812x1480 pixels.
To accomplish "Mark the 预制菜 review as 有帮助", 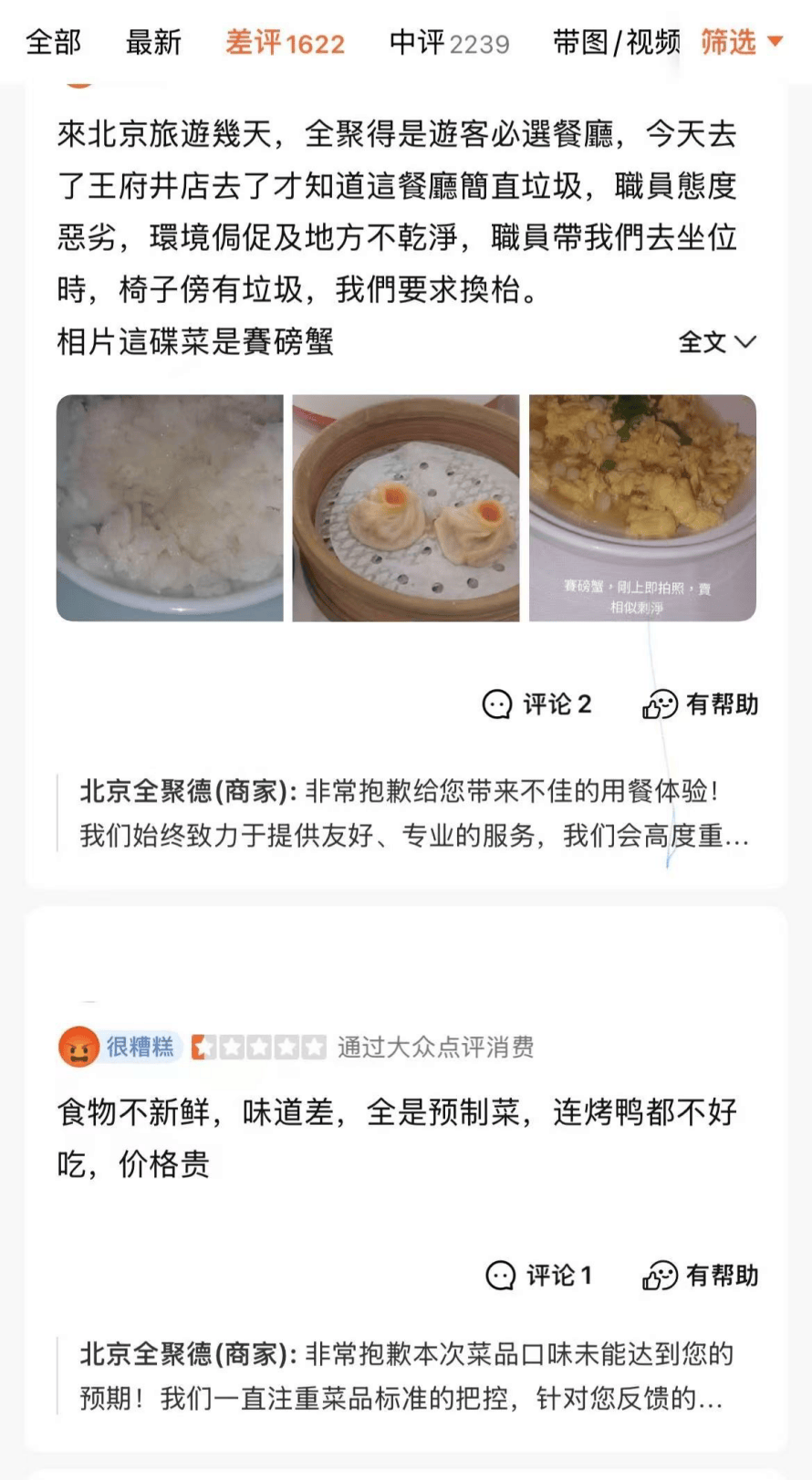I will [701, 1275].
